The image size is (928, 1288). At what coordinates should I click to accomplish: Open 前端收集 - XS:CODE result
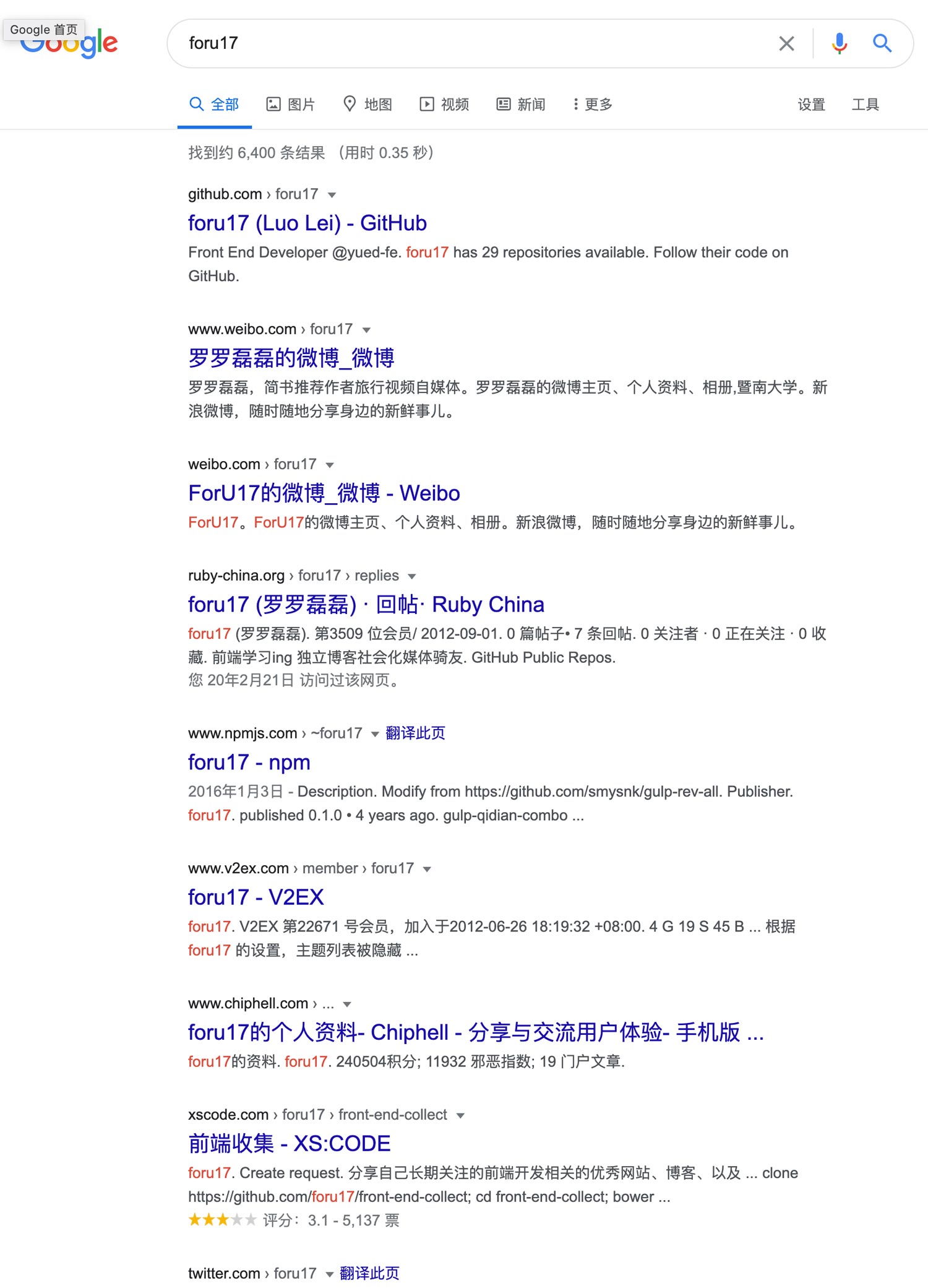[289, 1144]
